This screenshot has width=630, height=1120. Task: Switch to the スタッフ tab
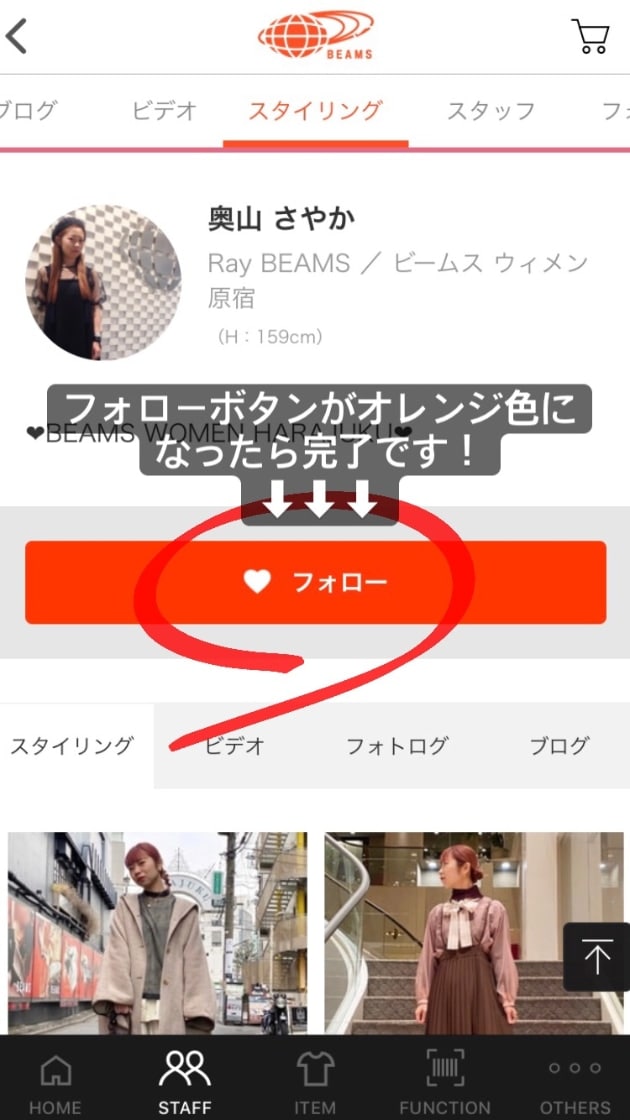click(491, 111)
